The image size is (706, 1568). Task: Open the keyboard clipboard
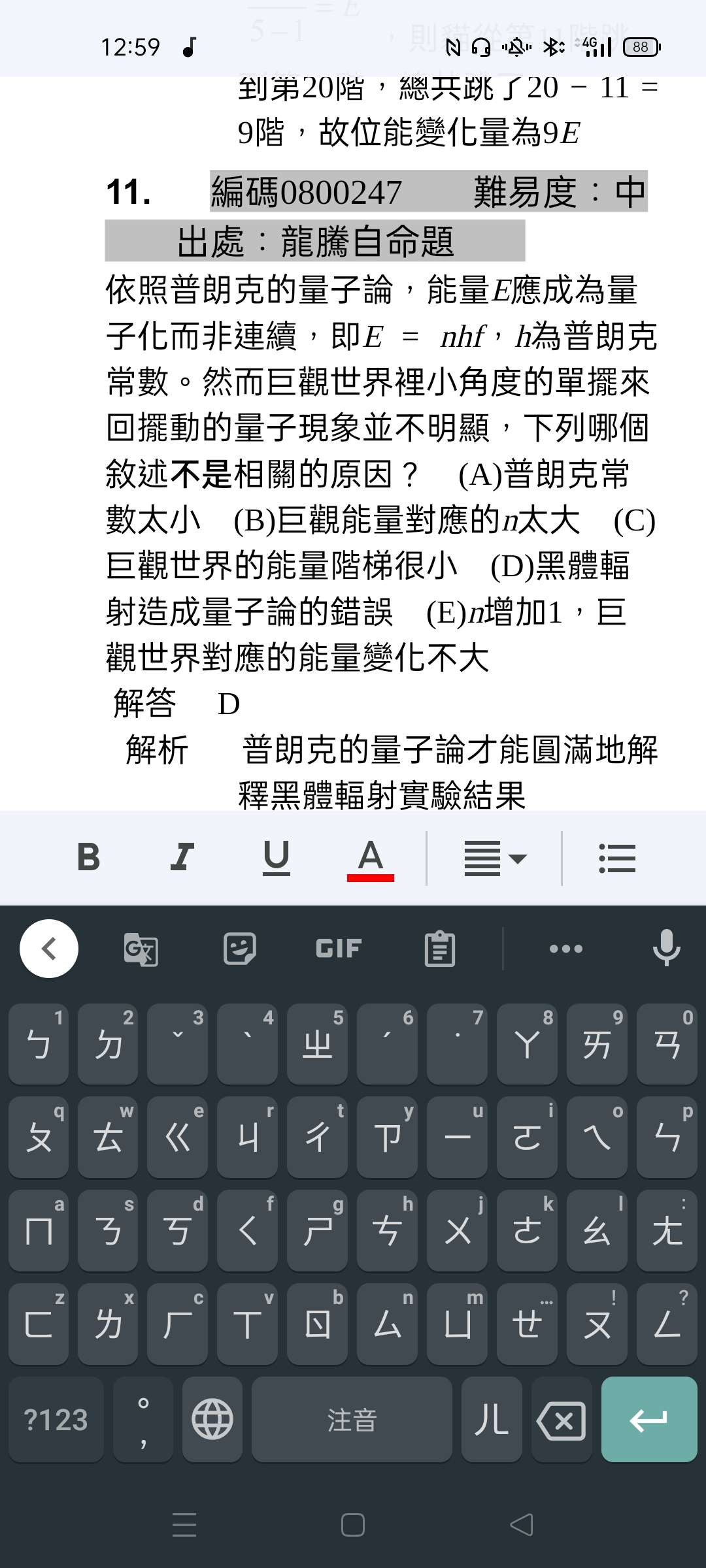440,949
